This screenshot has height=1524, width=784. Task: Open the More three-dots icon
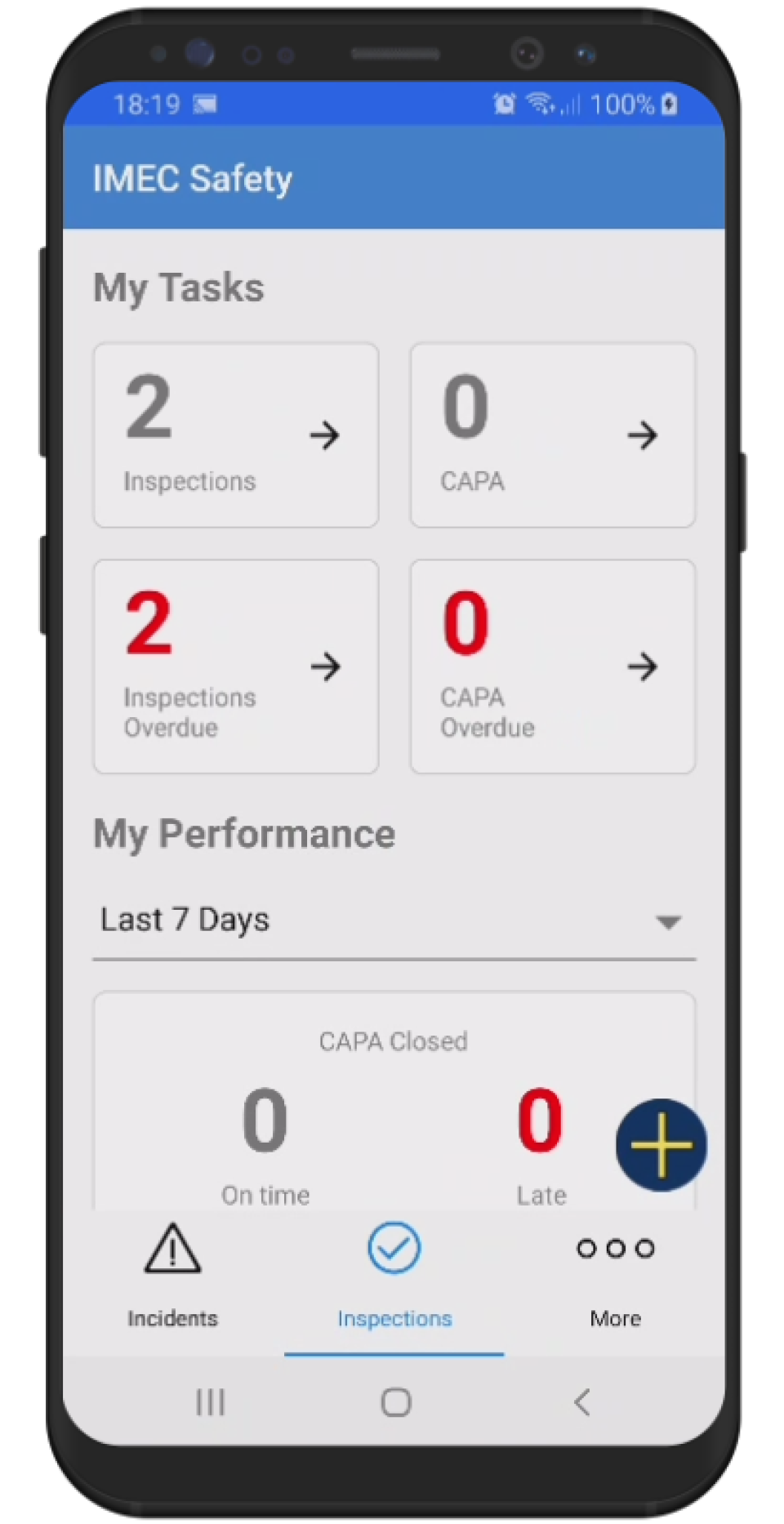615,1248
